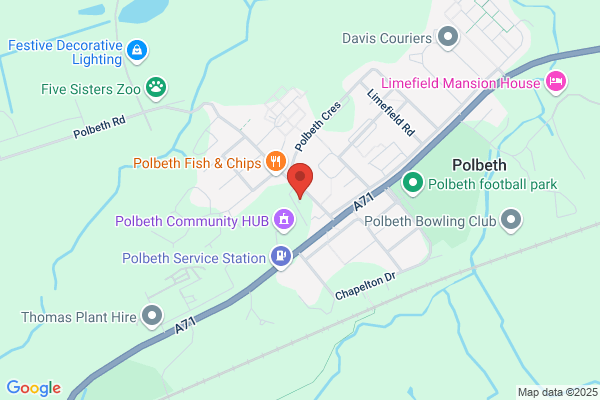The height and width of the screenshot is (400, 600).
Task: Select the Polbeth Community HUB pin
Action: pos(284,220)
